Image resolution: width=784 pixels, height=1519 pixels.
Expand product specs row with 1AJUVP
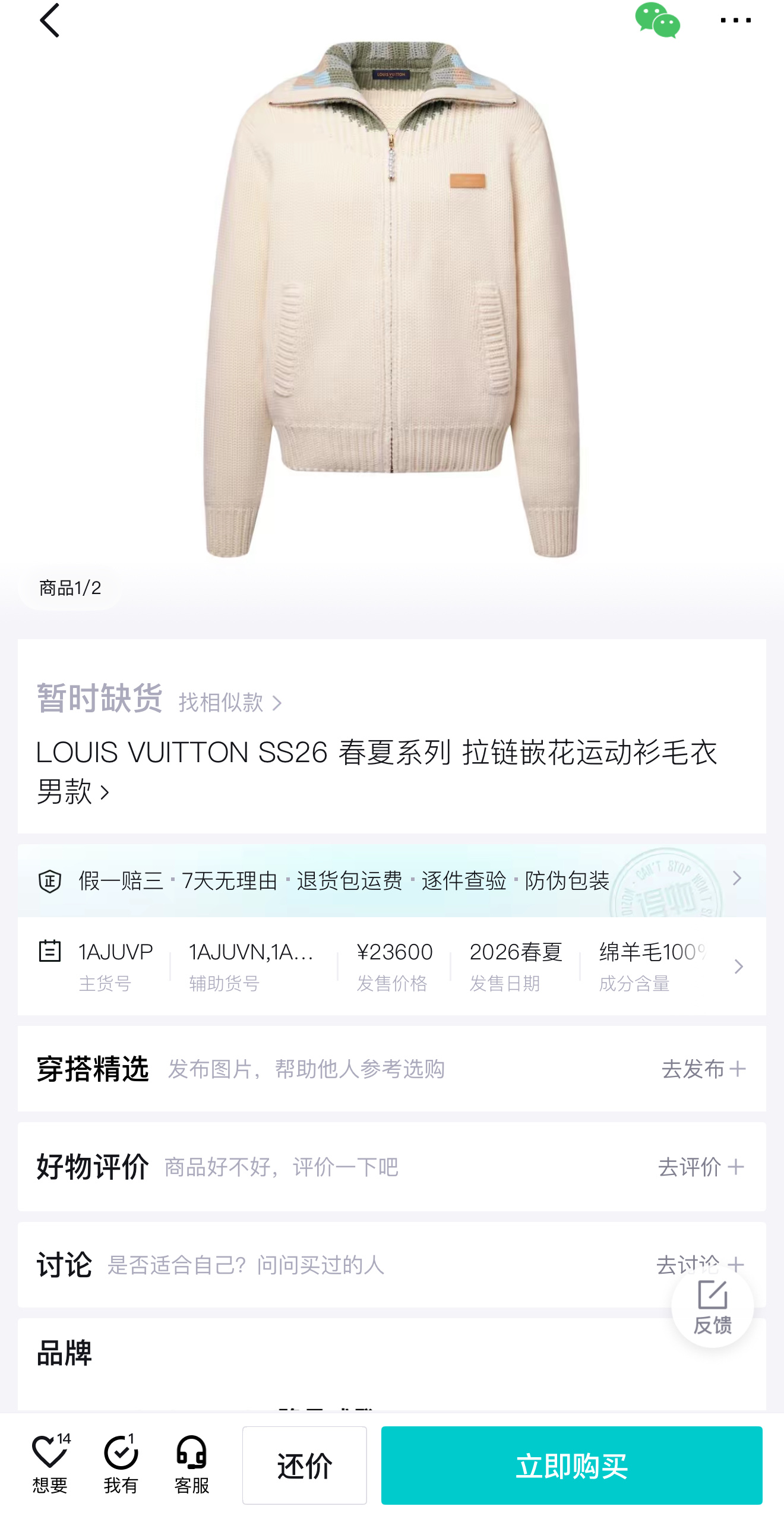[392, 966]
